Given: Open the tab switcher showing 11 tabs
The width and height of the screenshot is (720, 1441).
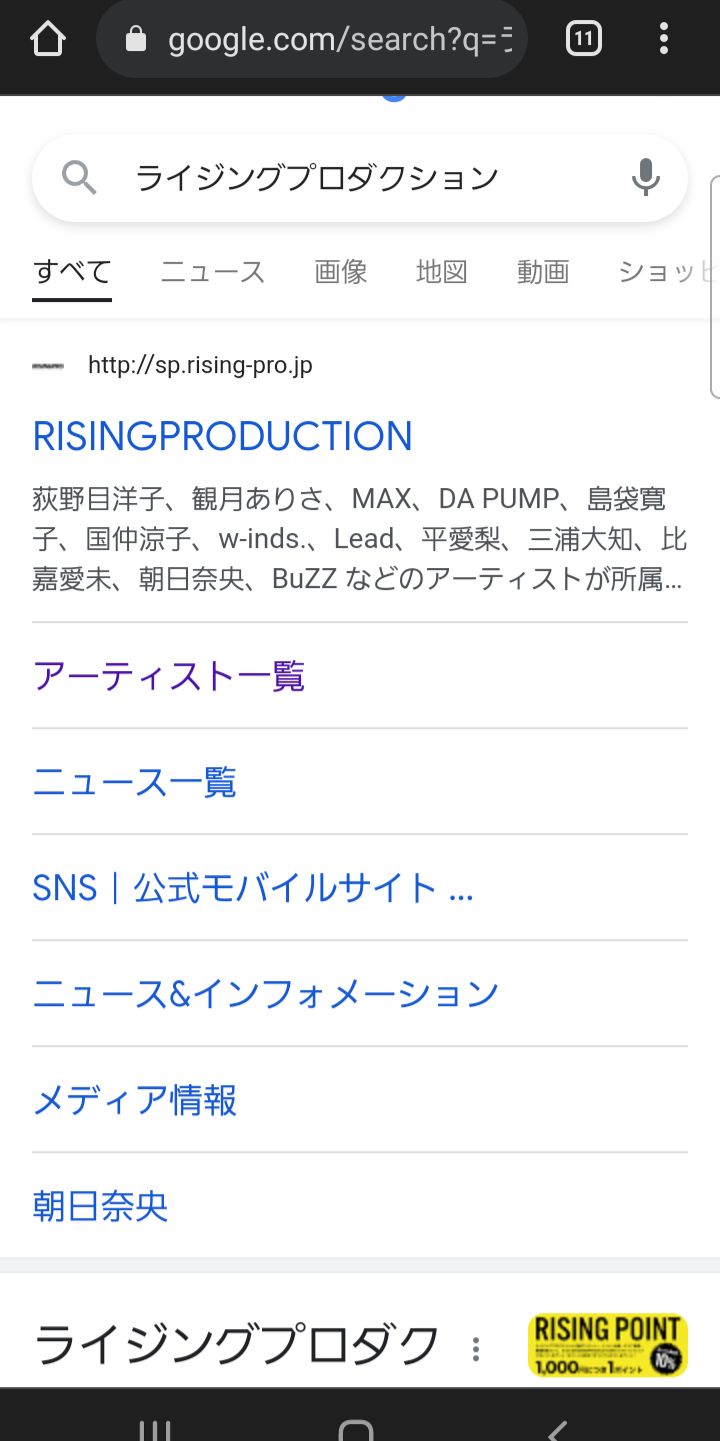Looking at the screenshot, I should pos(582,38).
